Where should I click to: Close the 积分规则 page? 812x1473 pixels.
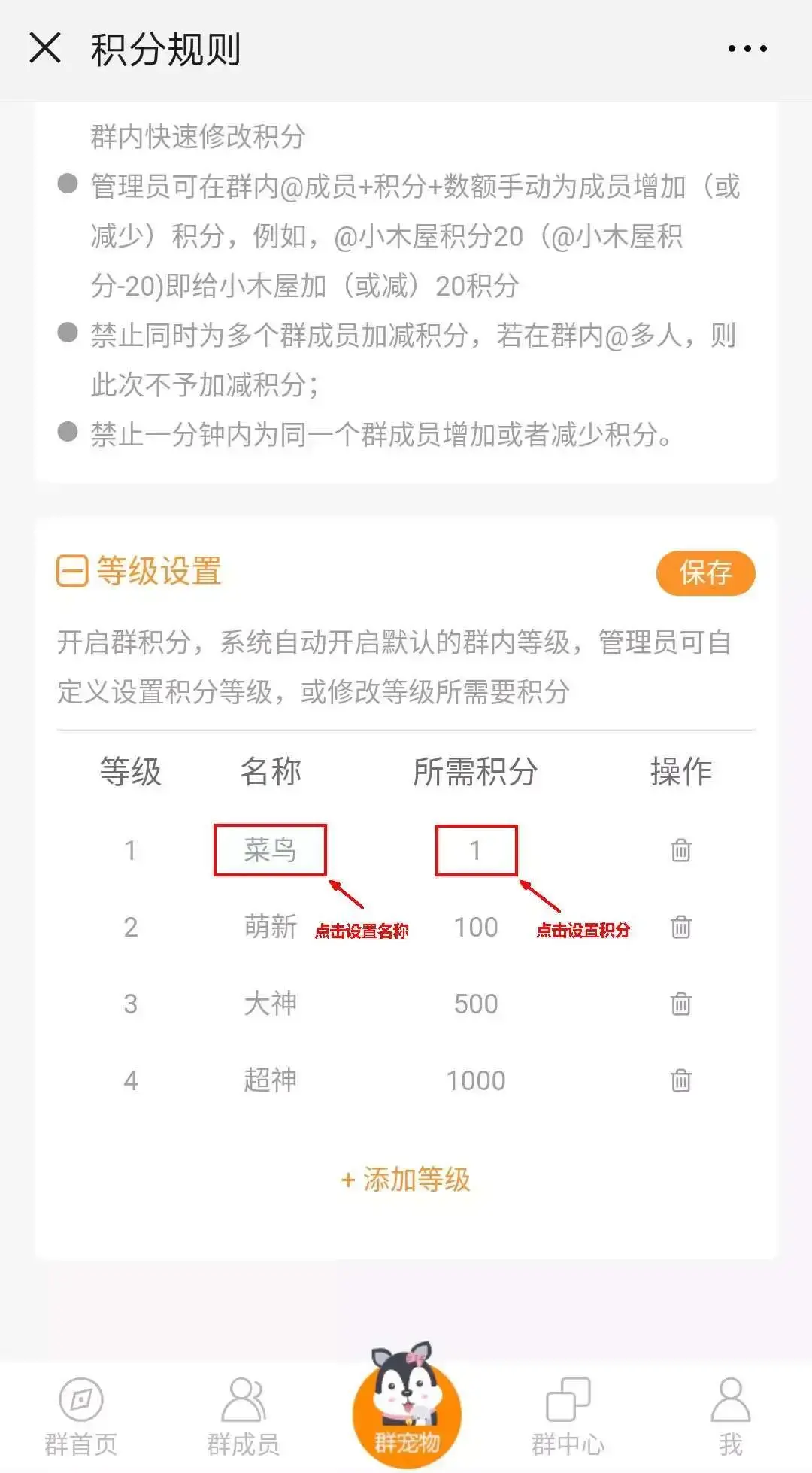[x=45, y=49]
